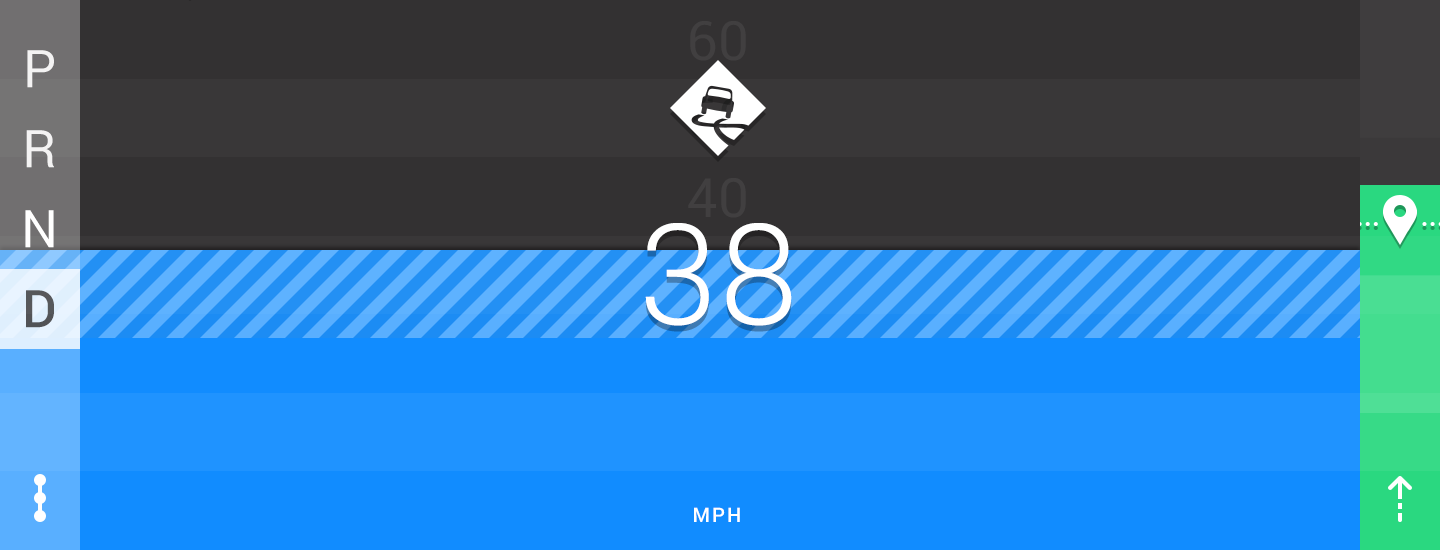The image size is (1440, 550).
Task: Tap the straight-ahead direction arrow
Action: [1399, 498]
